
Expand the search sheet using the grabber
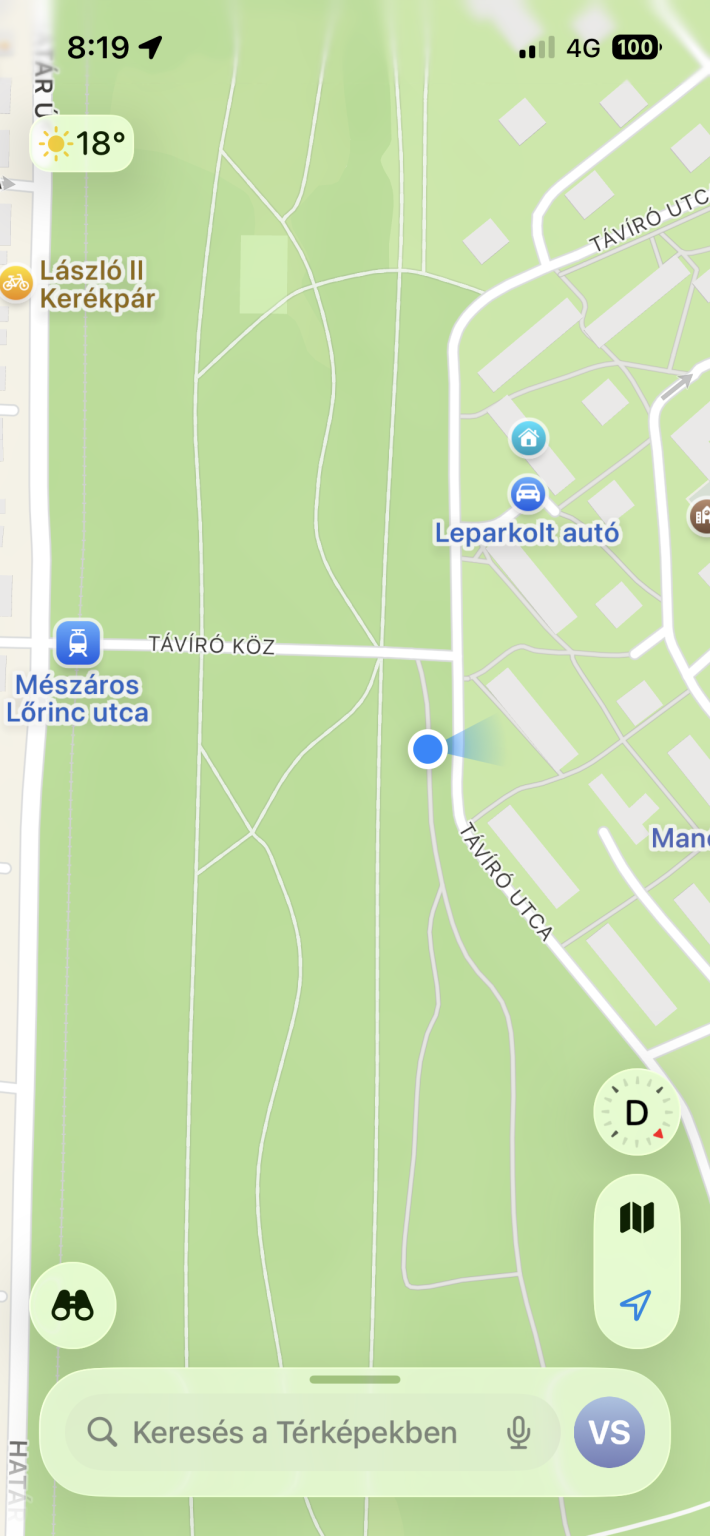point(354,1380)
